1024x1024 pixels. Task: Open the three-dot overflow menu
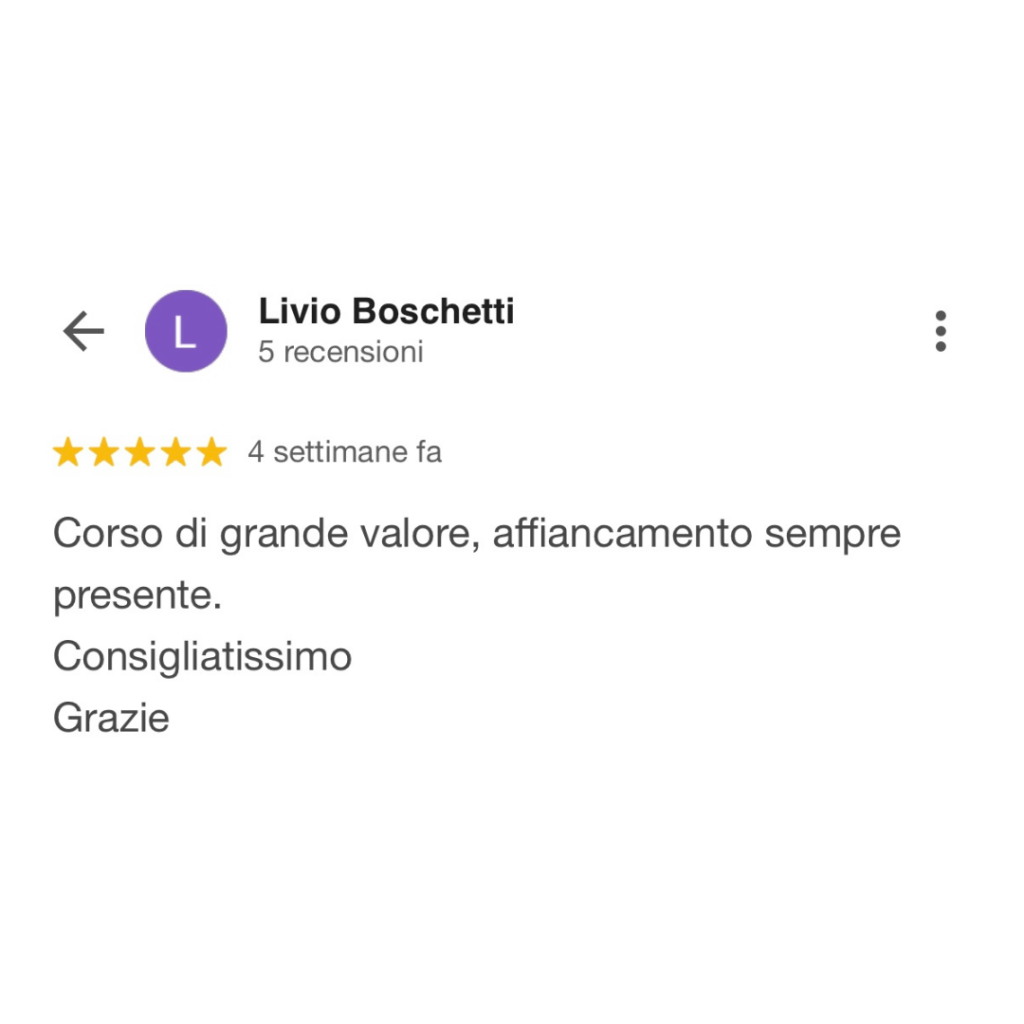click(x=940, y=331)
